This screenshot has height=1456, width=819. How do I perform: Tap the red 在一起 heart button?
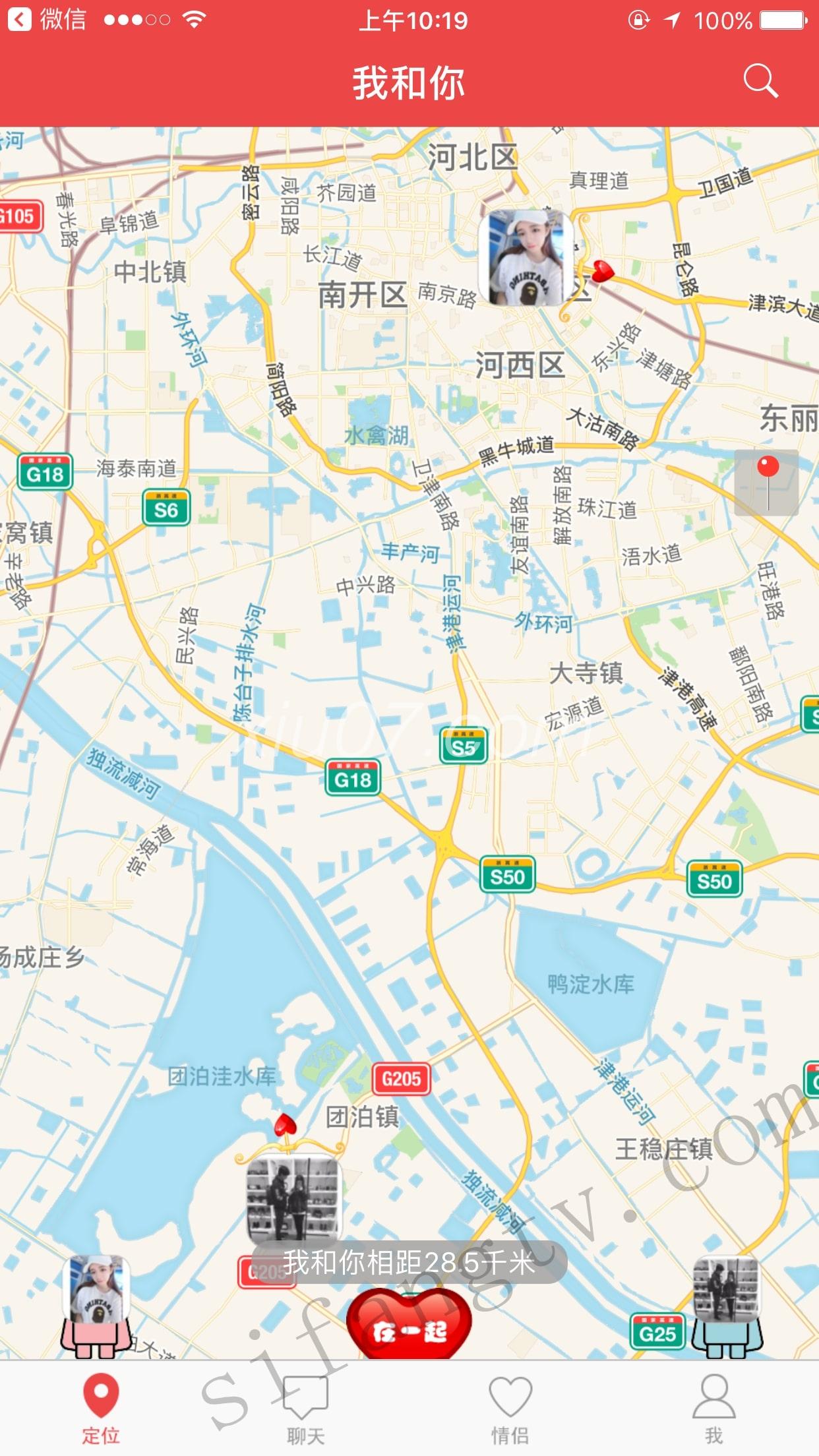click(x=409, y=1323)
